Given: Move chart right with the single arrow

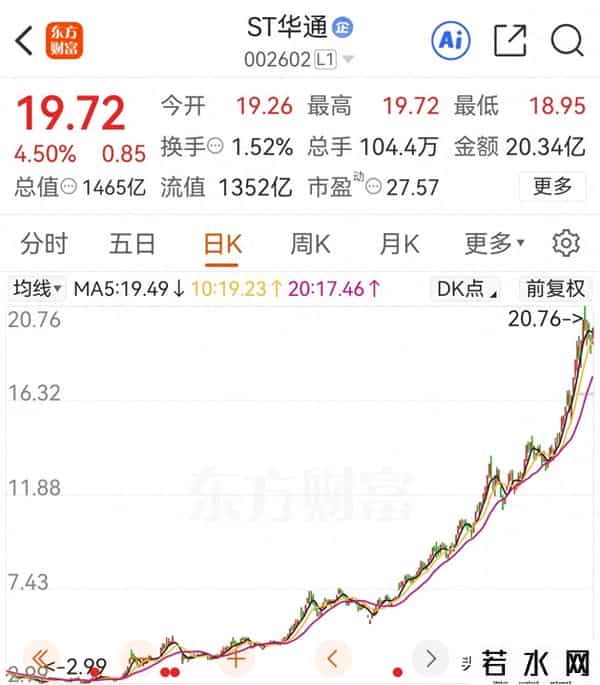Looking at the screenshot, I should [x=431, y=658].
